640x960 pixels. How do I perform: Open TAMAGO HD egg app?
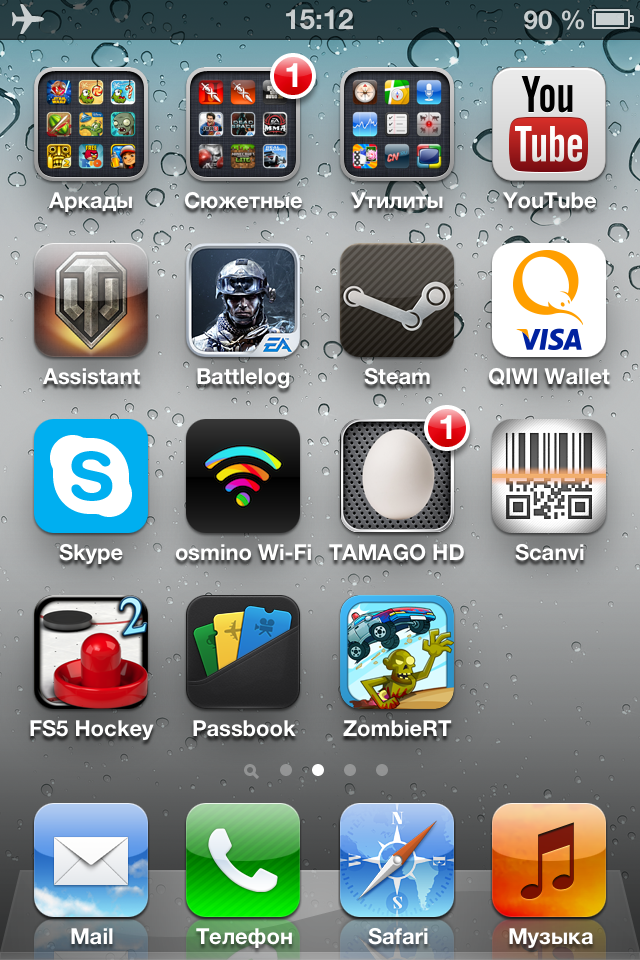(397, 476)
